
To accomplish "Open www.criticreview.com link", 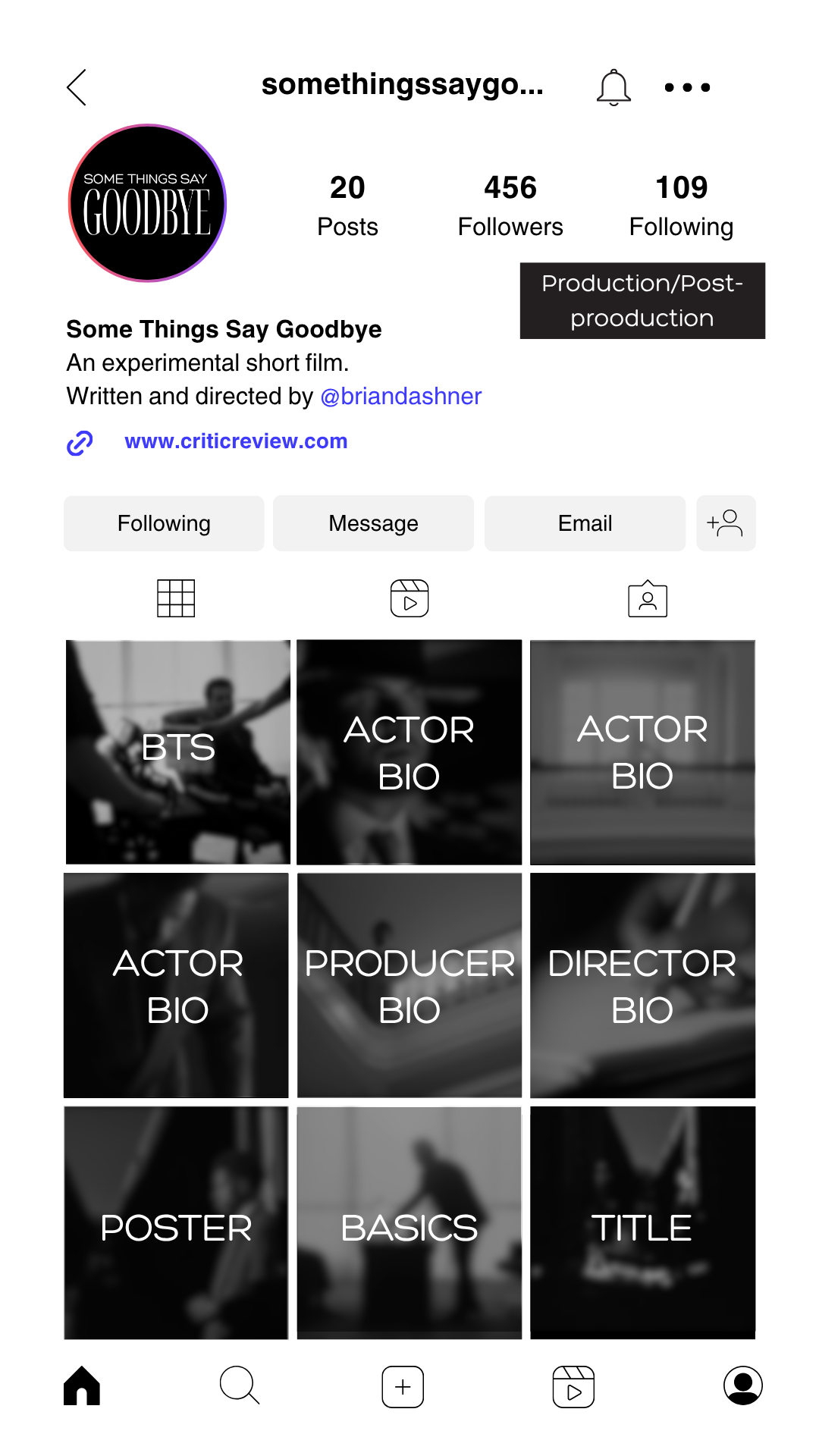I will click(x=236, y=441).
